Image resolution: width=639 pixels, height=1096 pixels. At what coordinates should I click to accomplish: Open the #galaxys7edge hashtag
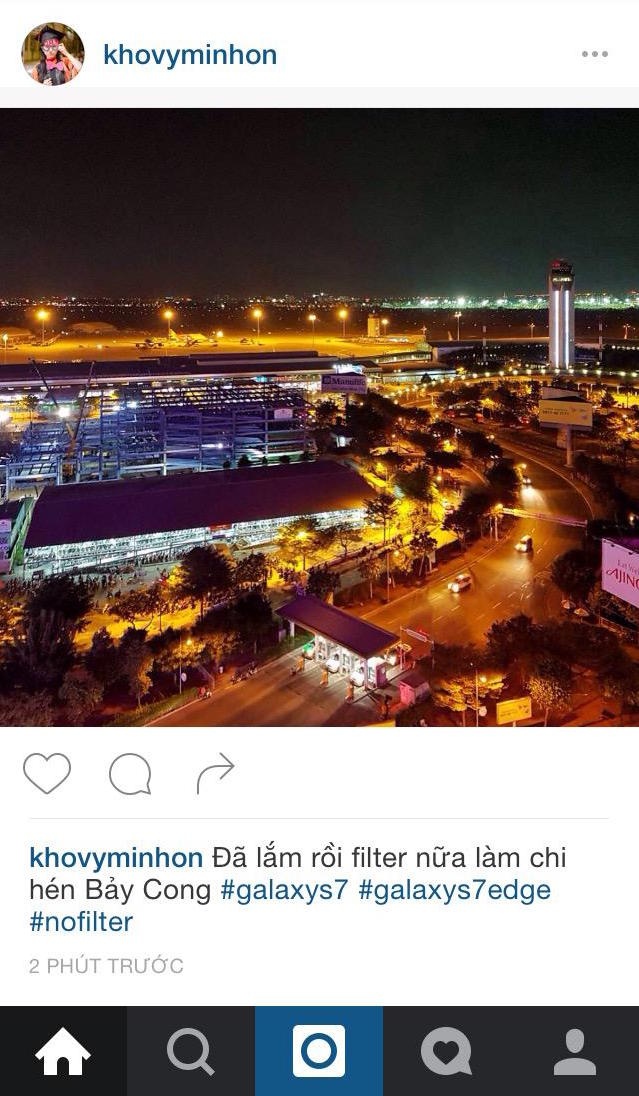pos(454,890)
